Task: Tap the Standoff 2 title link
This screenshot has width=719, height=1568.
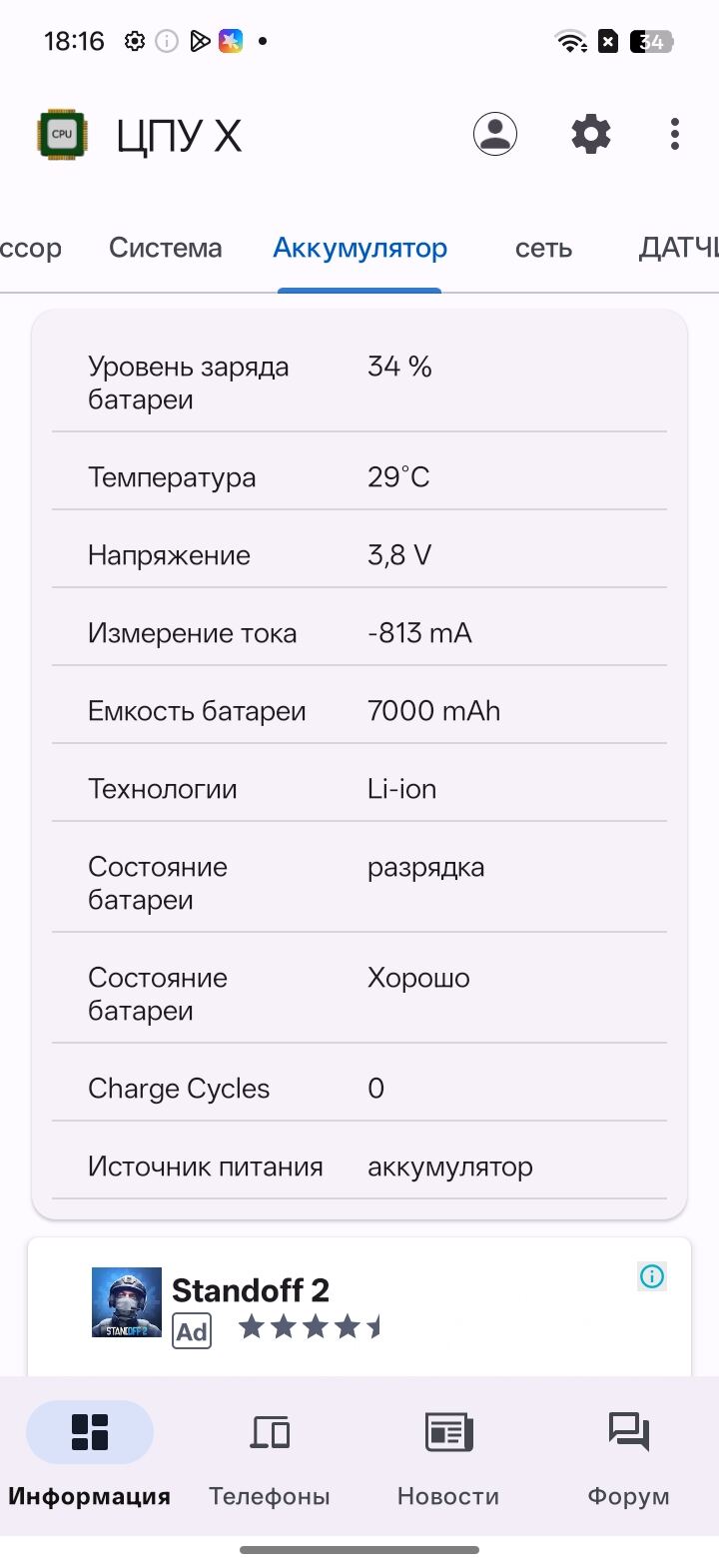Action: pyautogui.click(x=249, y=1289)
